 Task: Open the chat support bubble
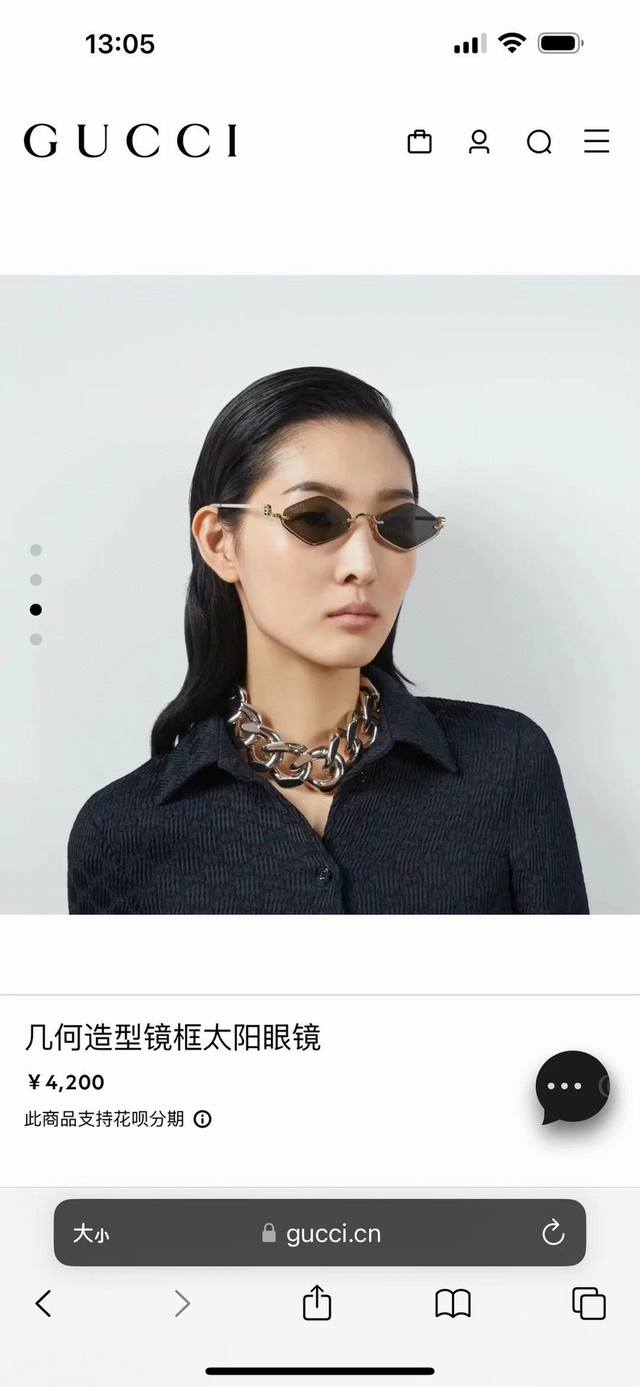pos(572,1087)
